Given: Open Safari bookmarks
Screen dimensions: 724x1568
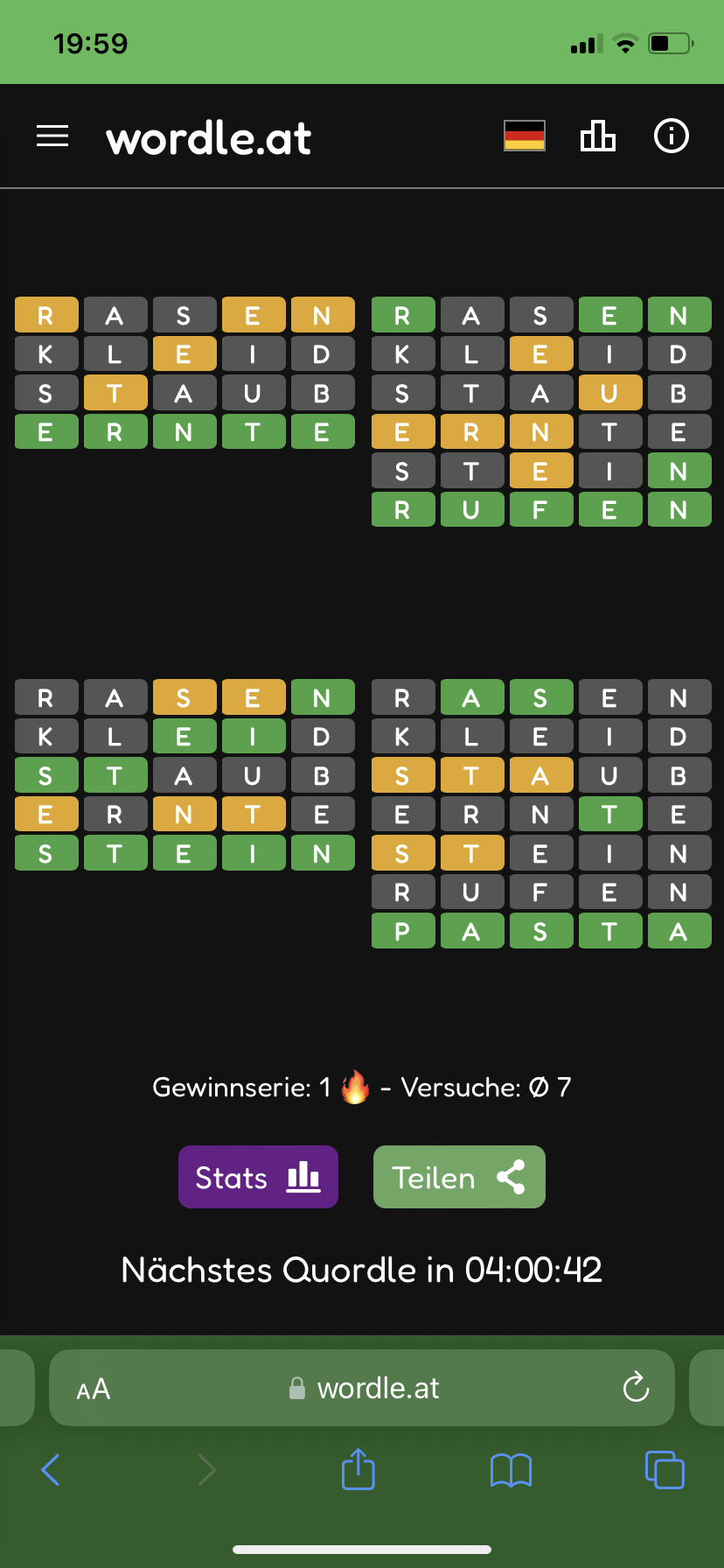Looking at the screenshot, I should click(x=512, y=1470).
